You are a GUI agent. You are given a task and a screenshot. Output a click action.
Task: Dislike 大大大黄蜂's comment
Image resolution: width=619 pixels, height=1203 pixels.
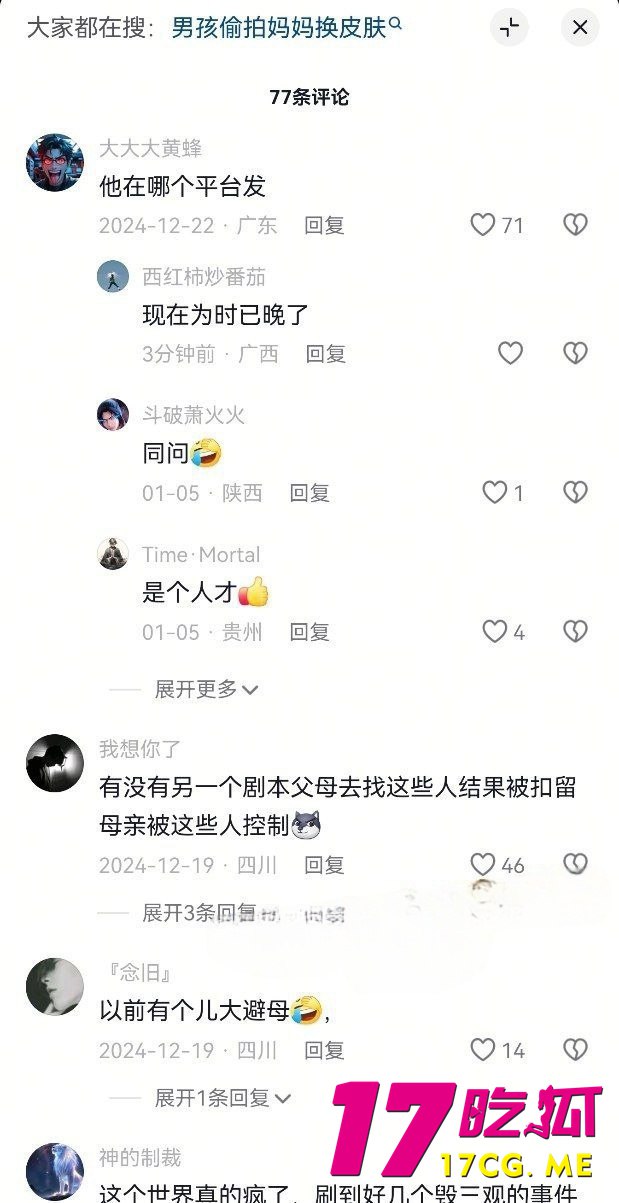point(575,225)
